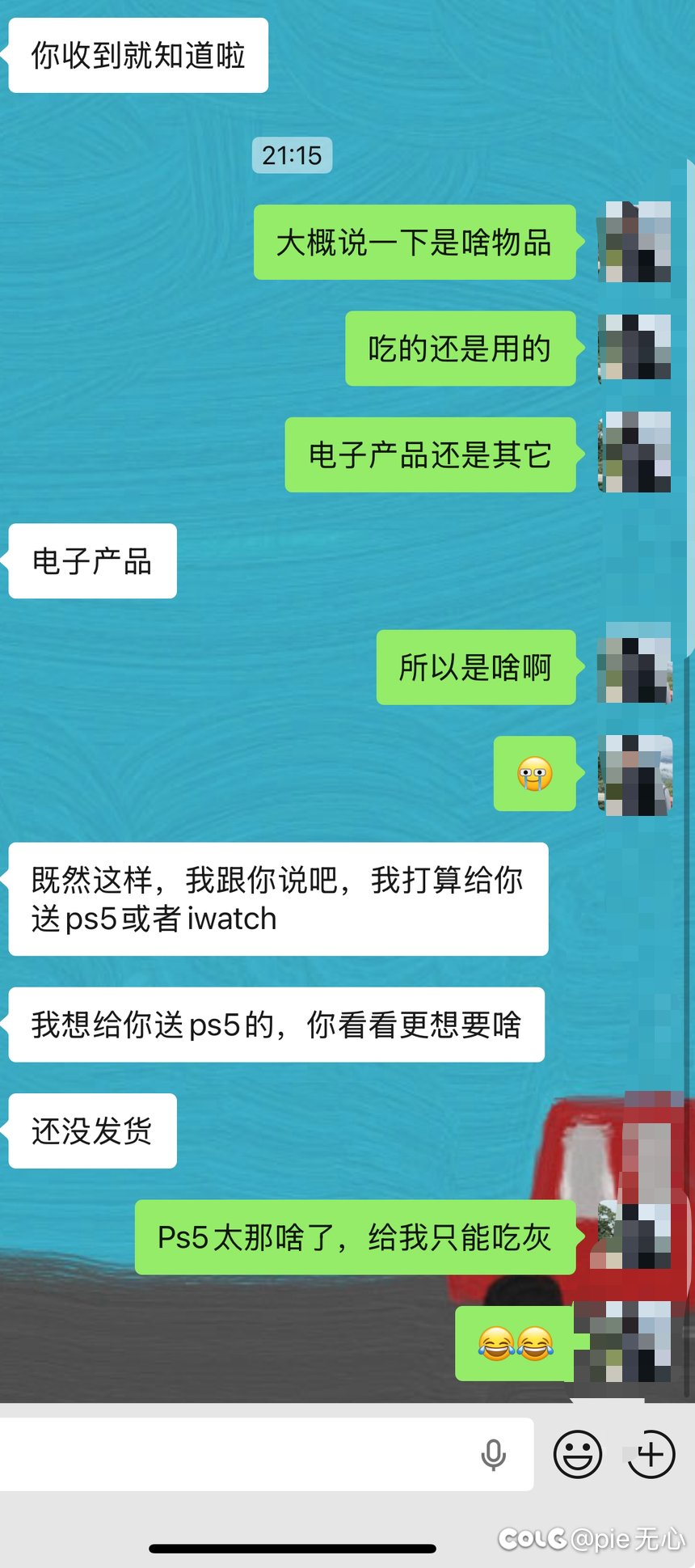Tap the plus icon to open more options
Viewport: 695px width, 1568px height.
click(x=649, y=1453)
